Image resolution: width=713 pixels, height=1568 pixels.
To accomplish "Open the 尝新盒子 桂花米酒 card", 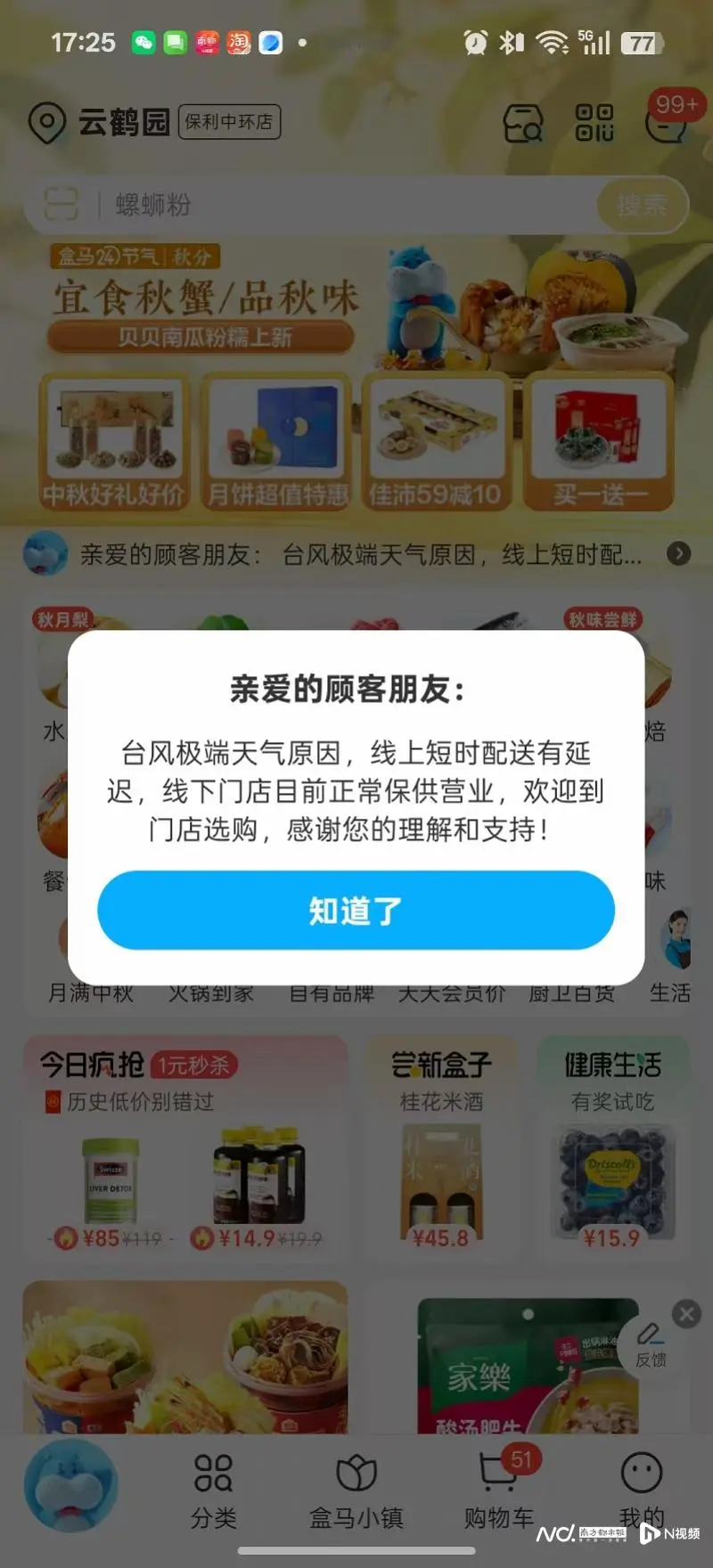I will coord(441,1147).
